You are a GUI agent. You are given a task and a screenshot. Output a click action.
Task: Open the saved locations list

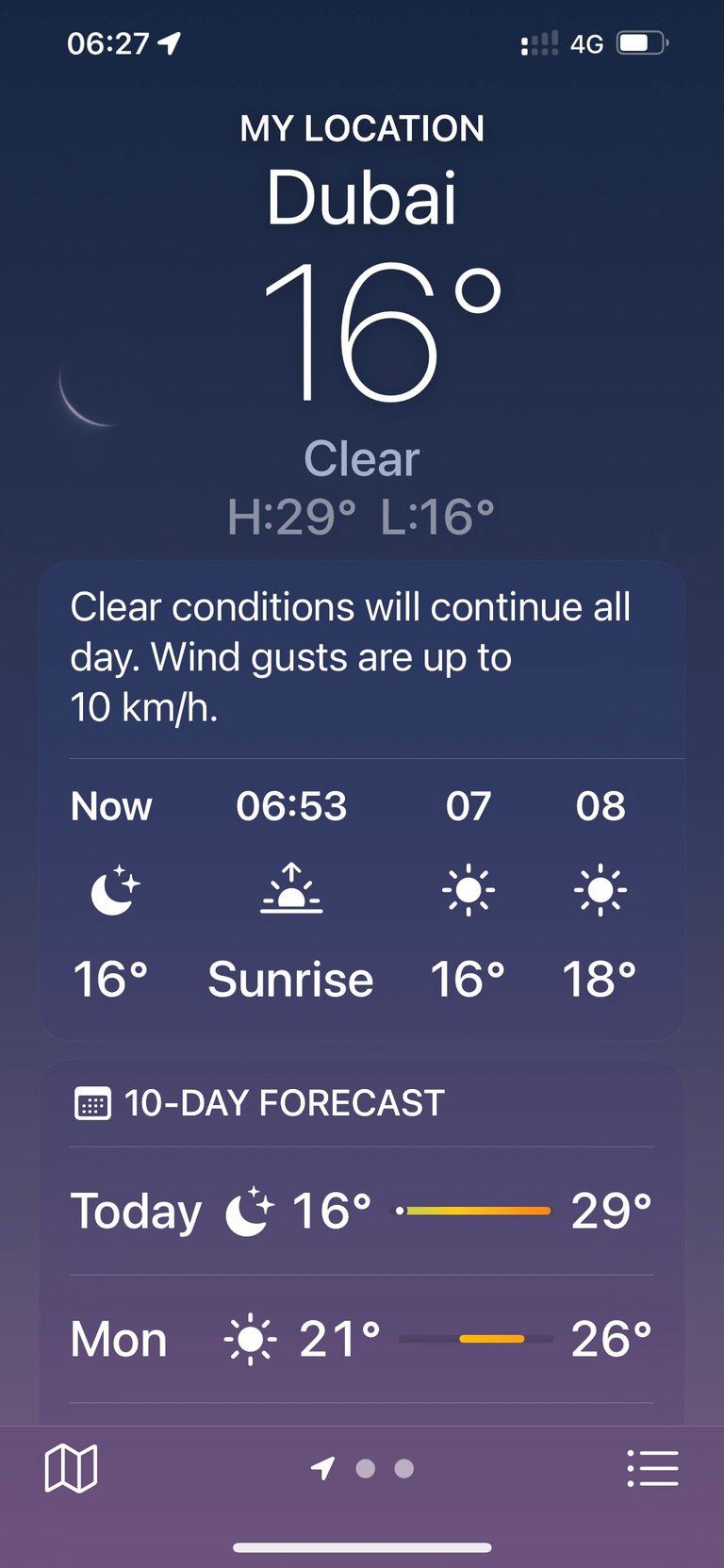click(652, 1468)
